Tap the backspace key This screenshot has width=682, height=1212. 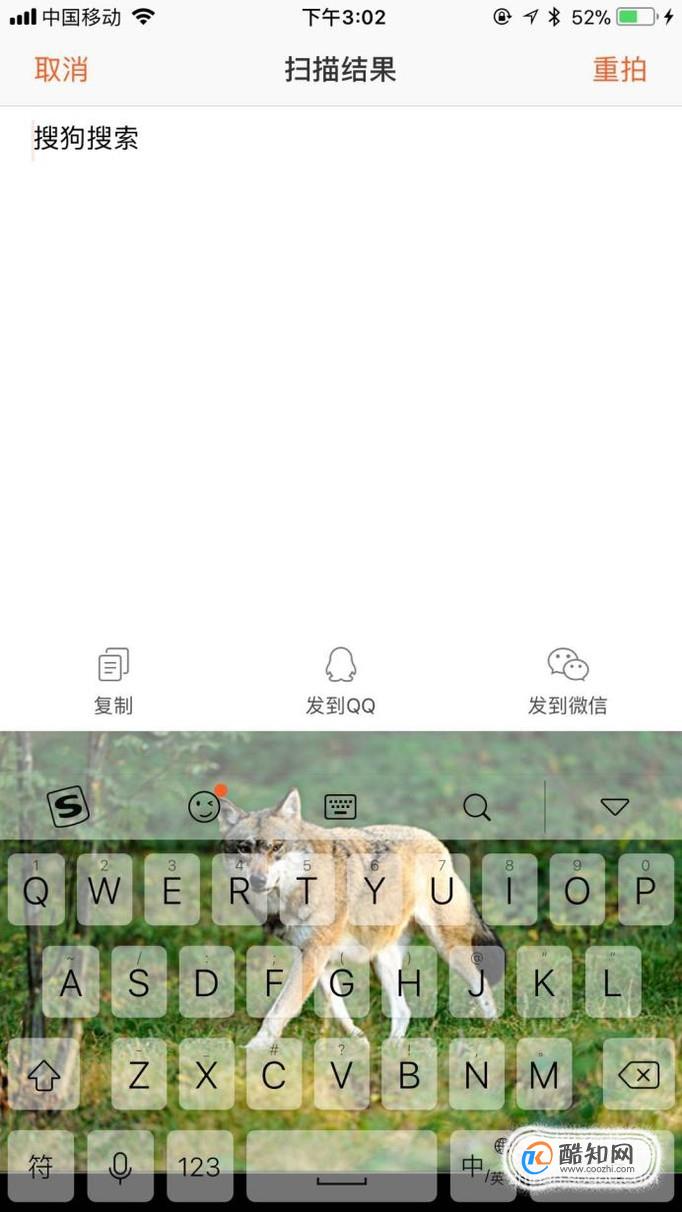[639, 1075]
